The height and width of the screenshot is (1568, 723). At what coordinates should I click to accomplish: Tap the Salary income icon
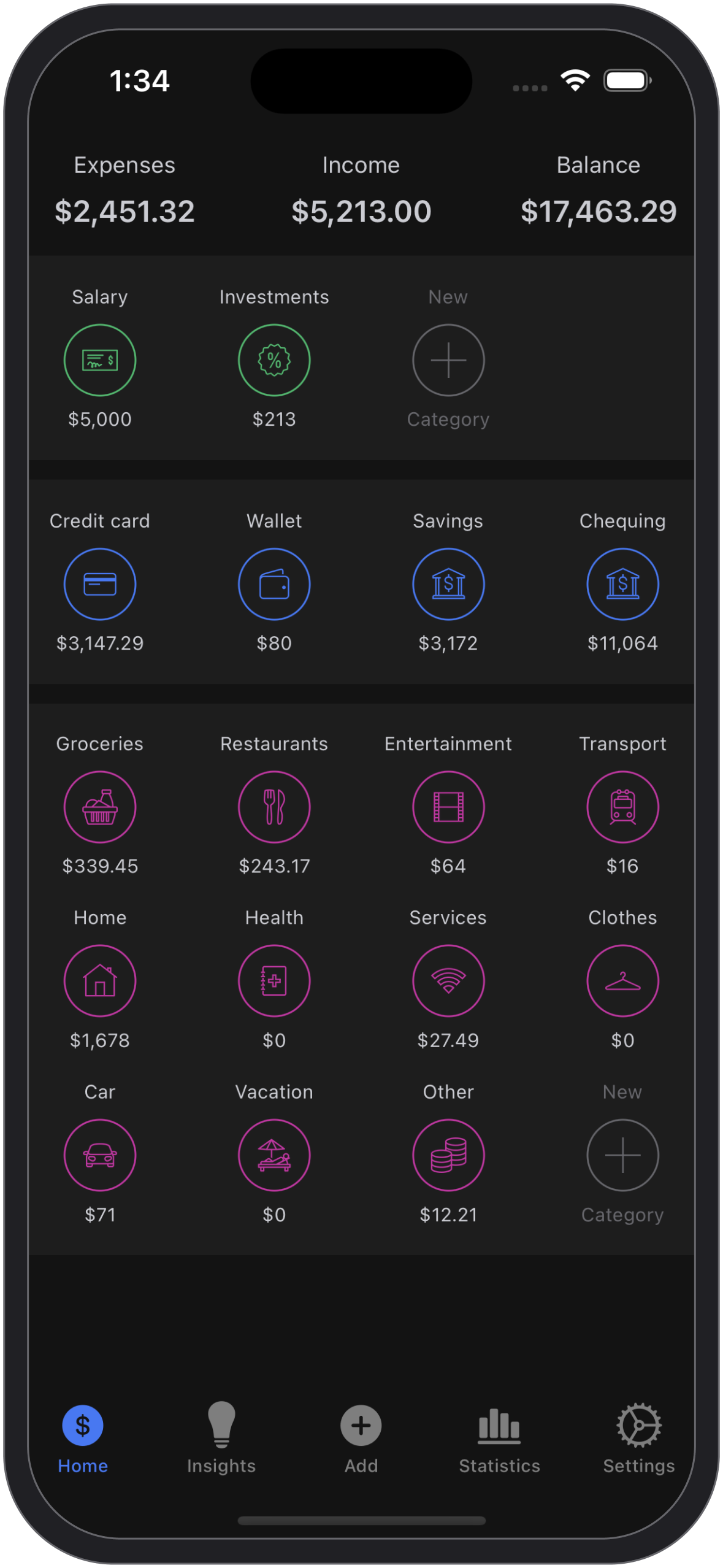[100, 360]
